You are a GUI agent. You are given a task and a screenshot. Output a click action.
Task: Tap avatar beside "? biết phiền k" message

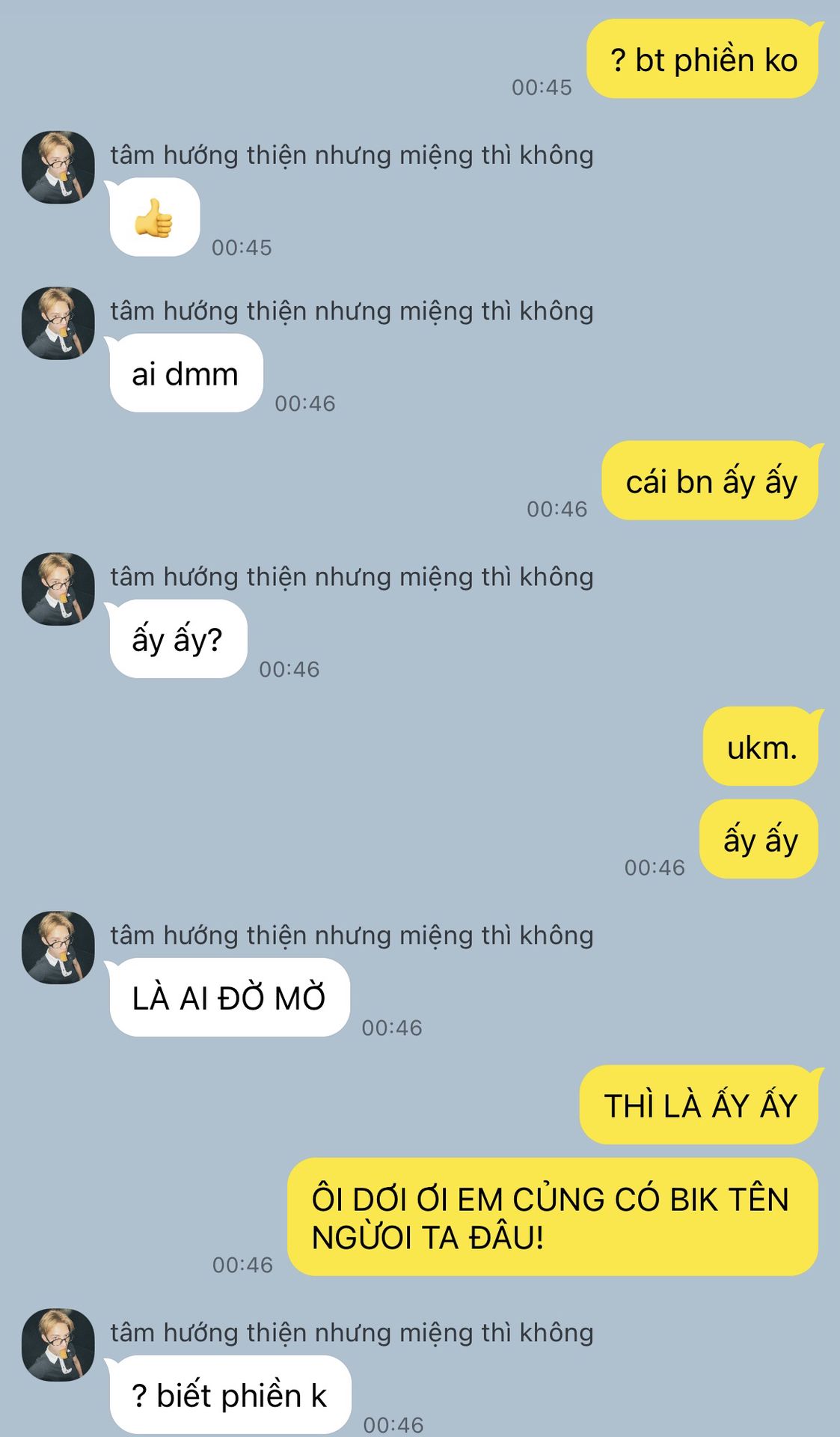point(58,1345)
